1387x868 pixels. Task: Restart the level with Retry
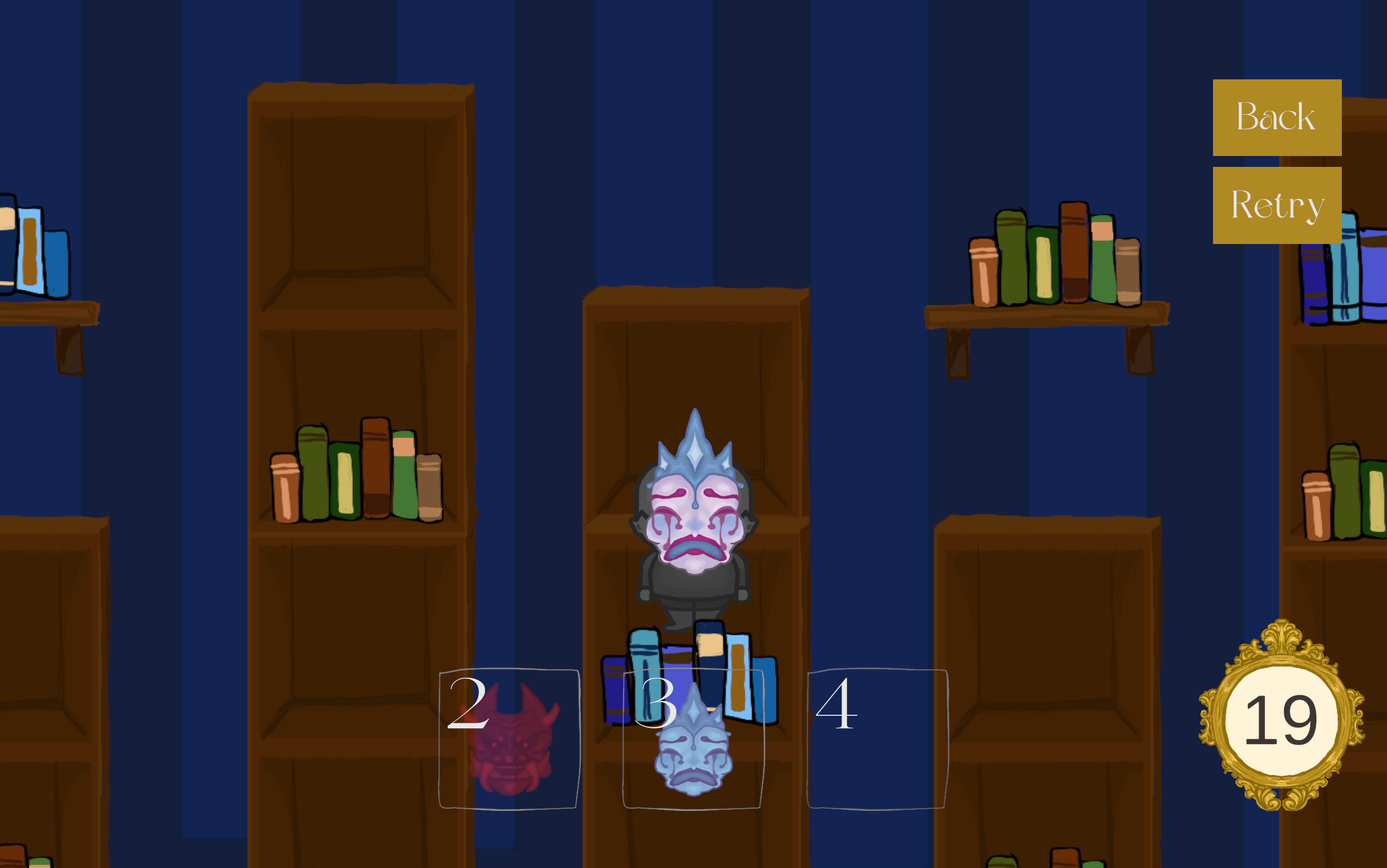(1277, 205)
